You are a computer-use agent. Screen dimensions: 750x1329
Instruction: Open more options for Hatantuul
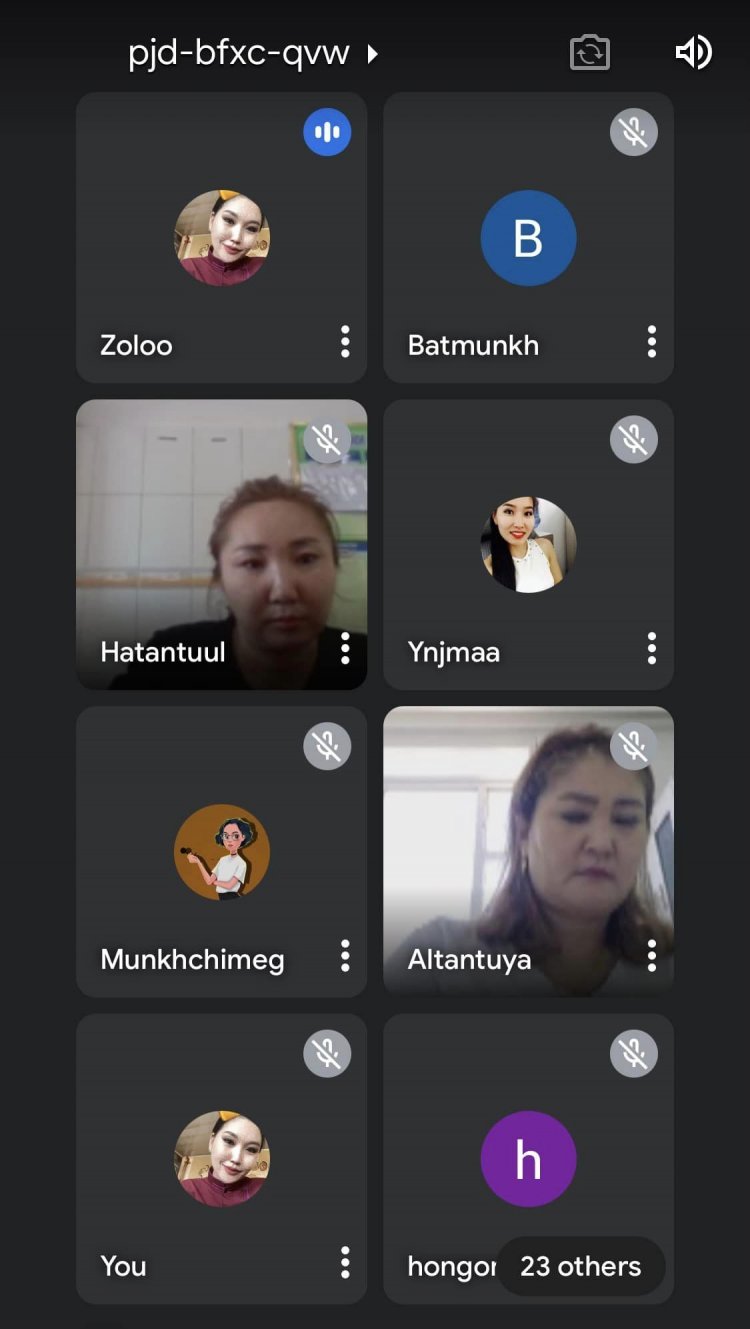[x=345, y=649]
